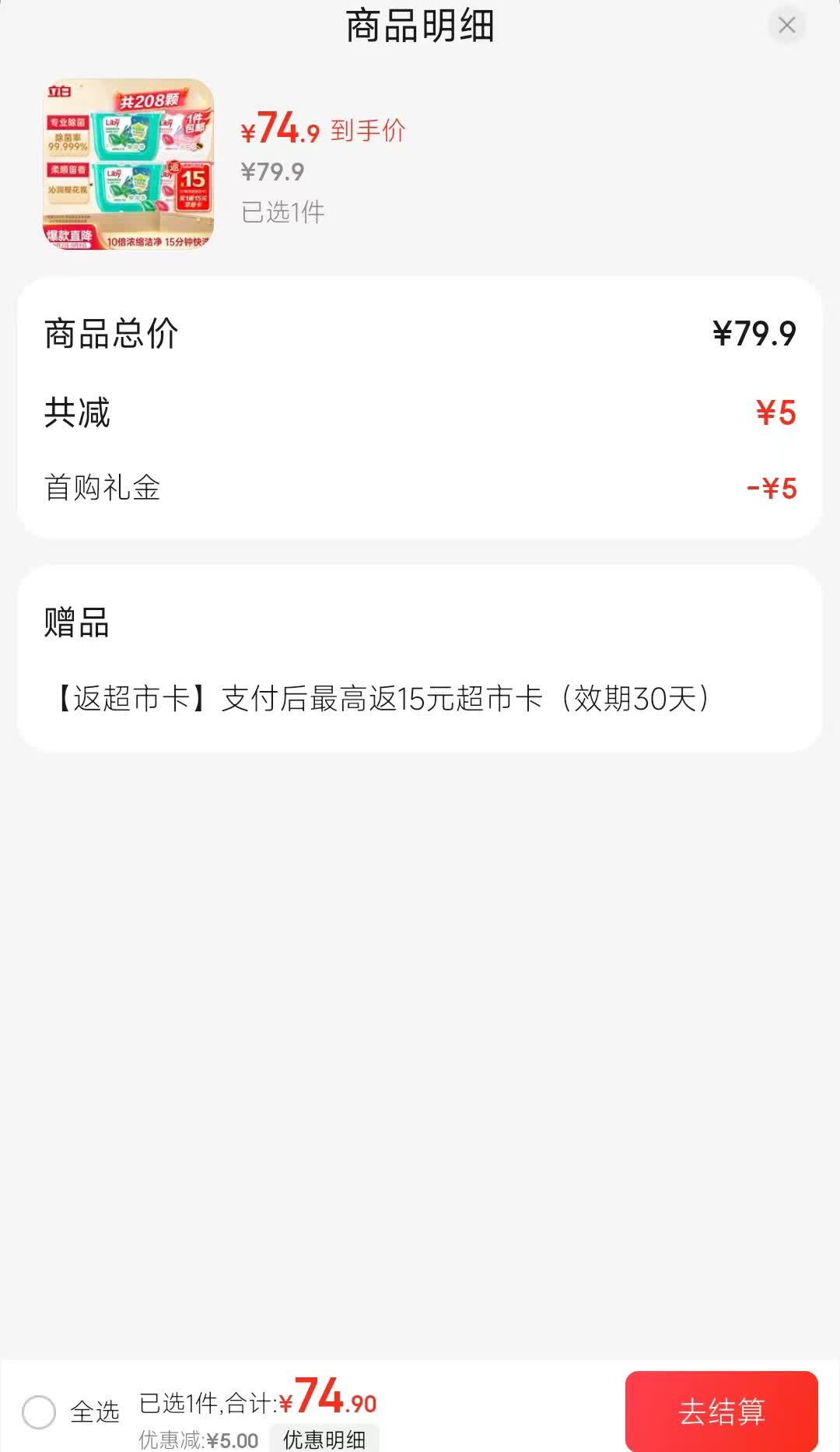The height and width of the screenshot is (1452, 840).
Task: Close the 商品明细 panel
Action: 788,25
